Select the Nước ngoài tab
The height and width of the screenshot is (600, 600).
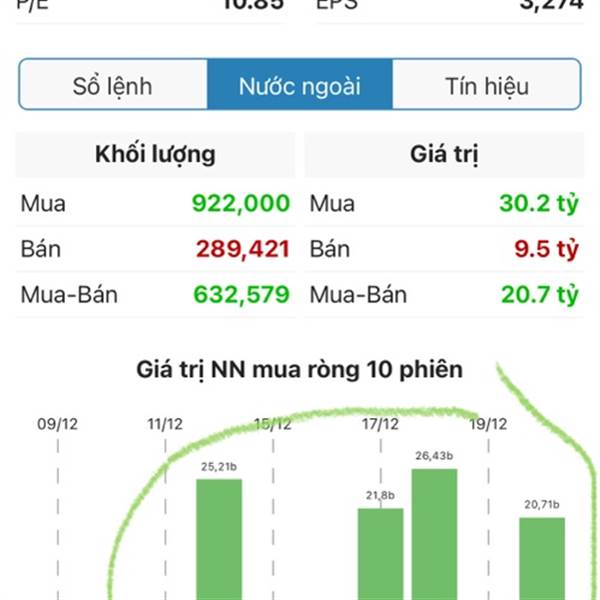(x=299, y=85)
